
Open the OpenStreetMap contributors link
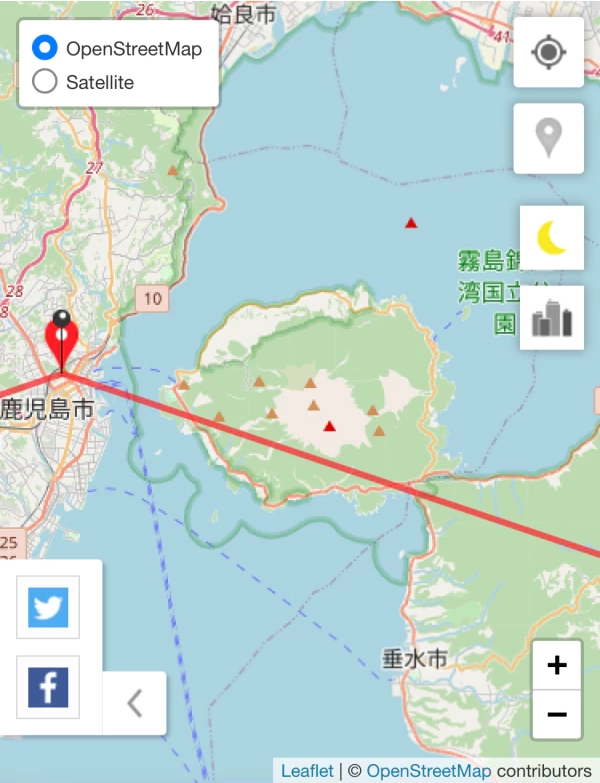click(428, 771)
